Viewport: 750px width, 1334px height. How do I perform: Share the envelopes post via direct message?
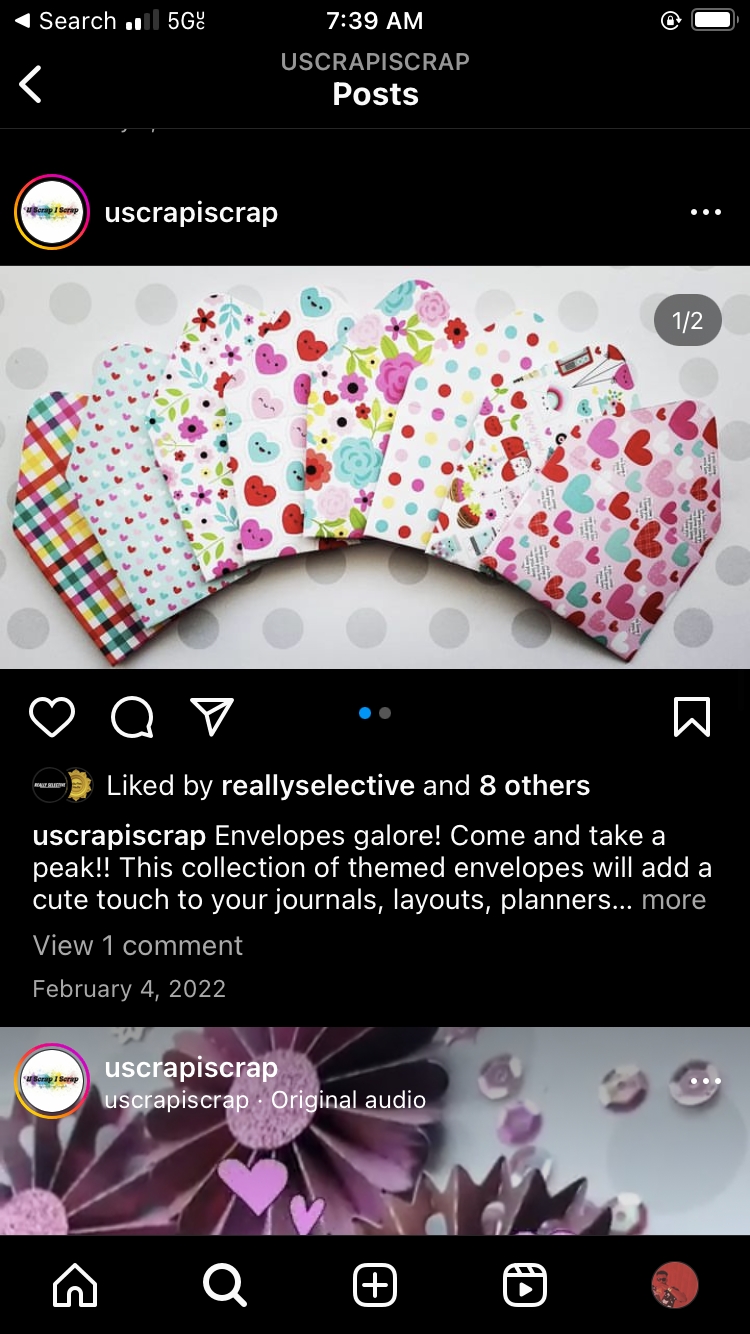[212, 717]
